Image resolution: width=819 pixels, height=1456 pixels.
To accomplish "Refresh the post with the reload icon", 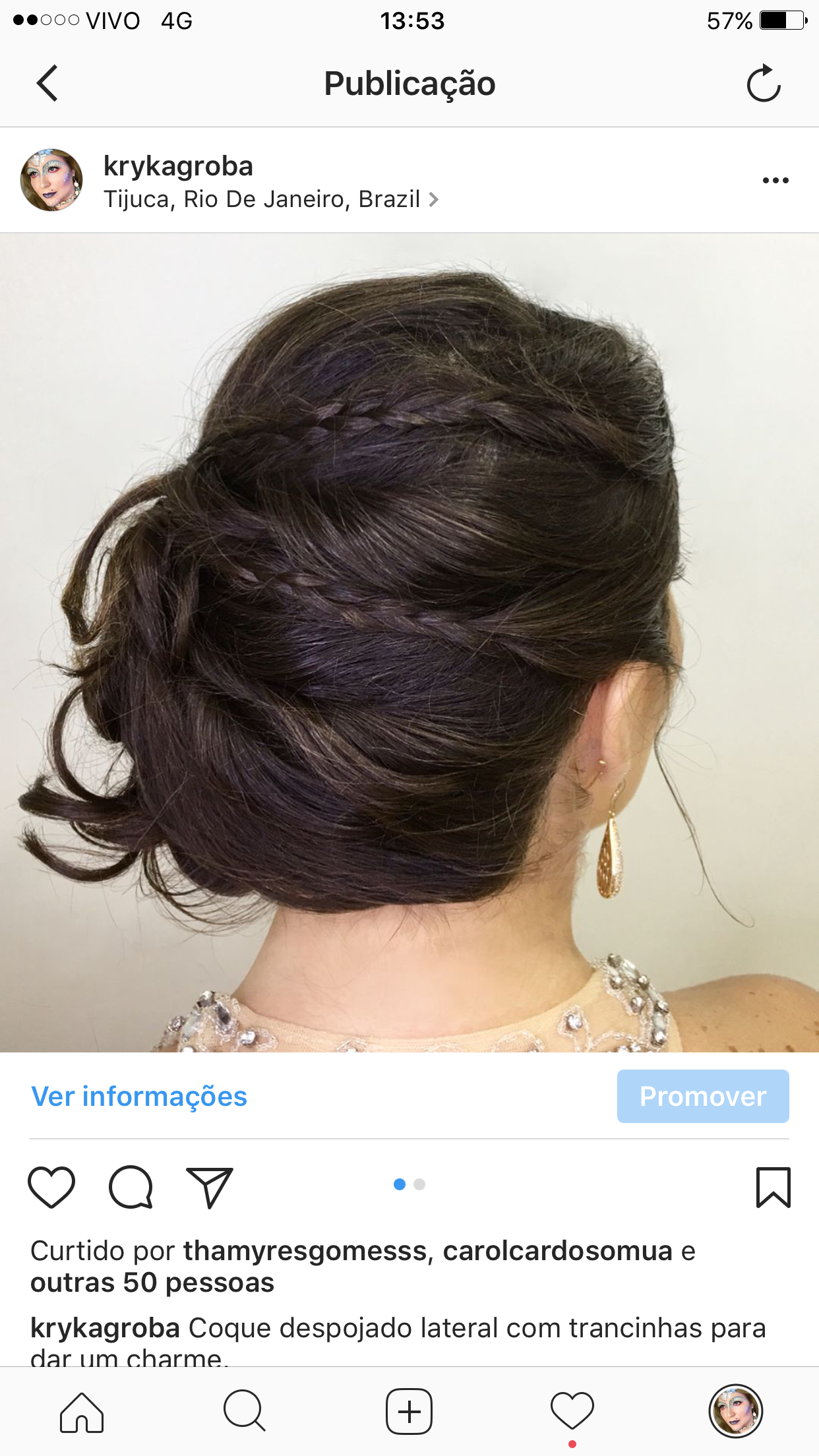I will pyautogui.click(x=763, y=84).
